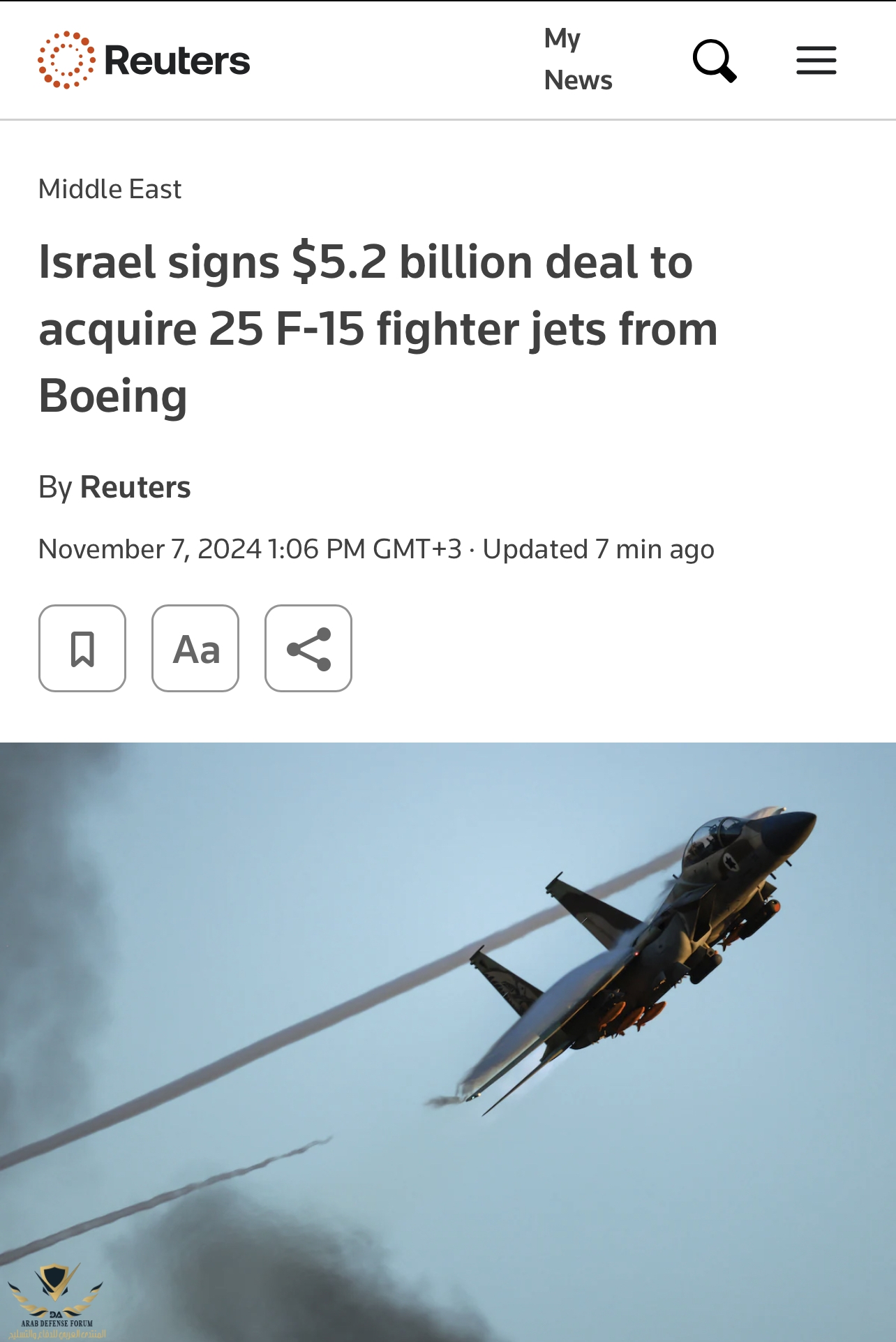Adjust text size with Aa button
The height and width of the screenshot is (1342, 896).
pyautogui.click(x=195, y=648)
